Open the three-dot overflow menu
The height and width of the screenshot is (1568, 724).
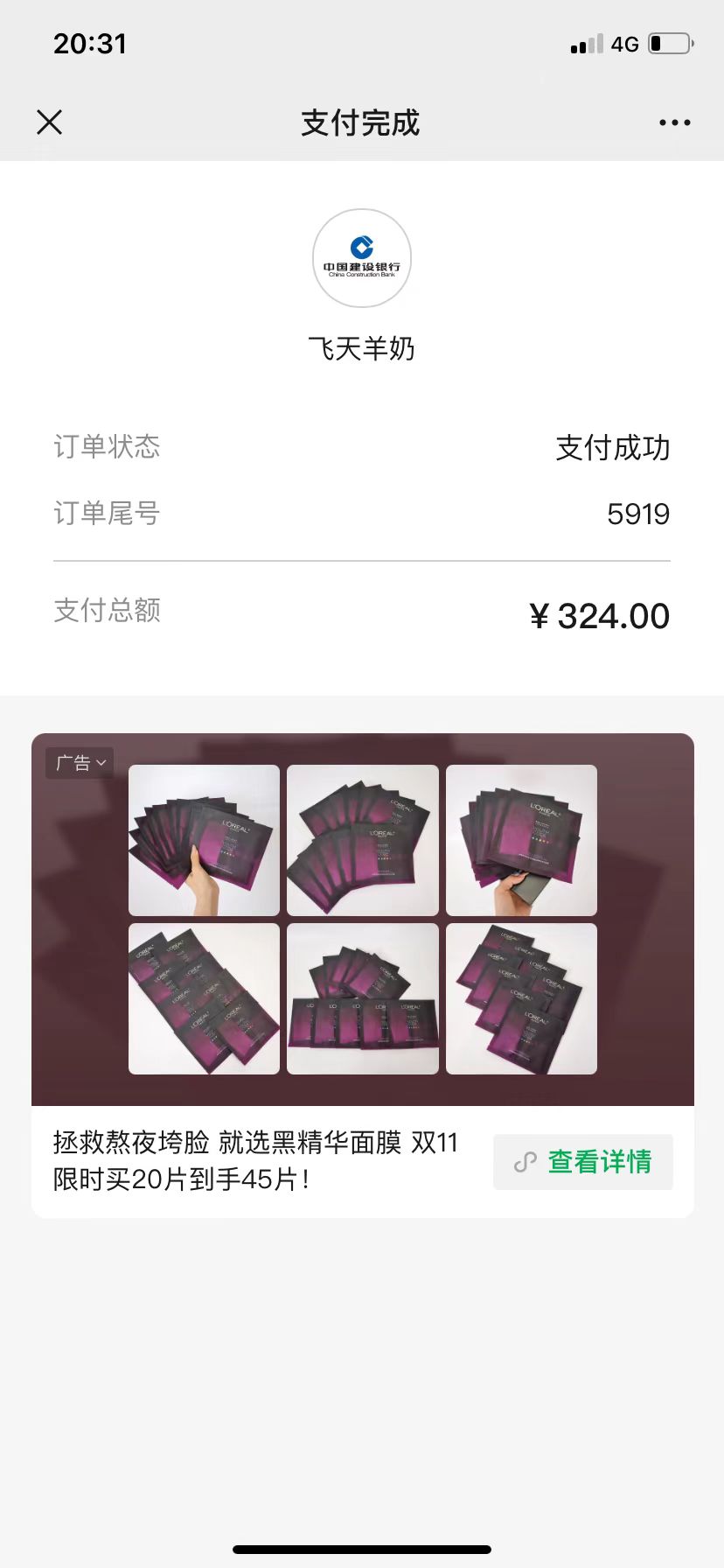point(674,122)
